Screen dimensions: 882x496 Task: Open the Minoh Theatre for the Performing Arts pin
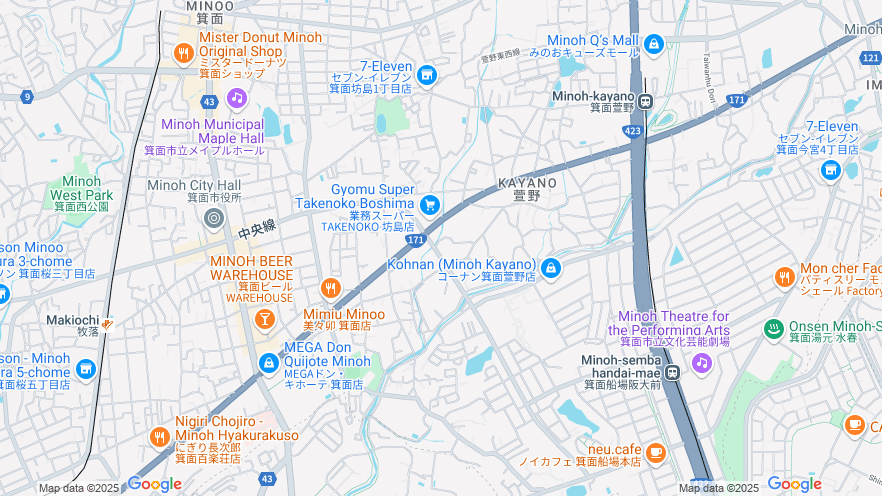701,362
